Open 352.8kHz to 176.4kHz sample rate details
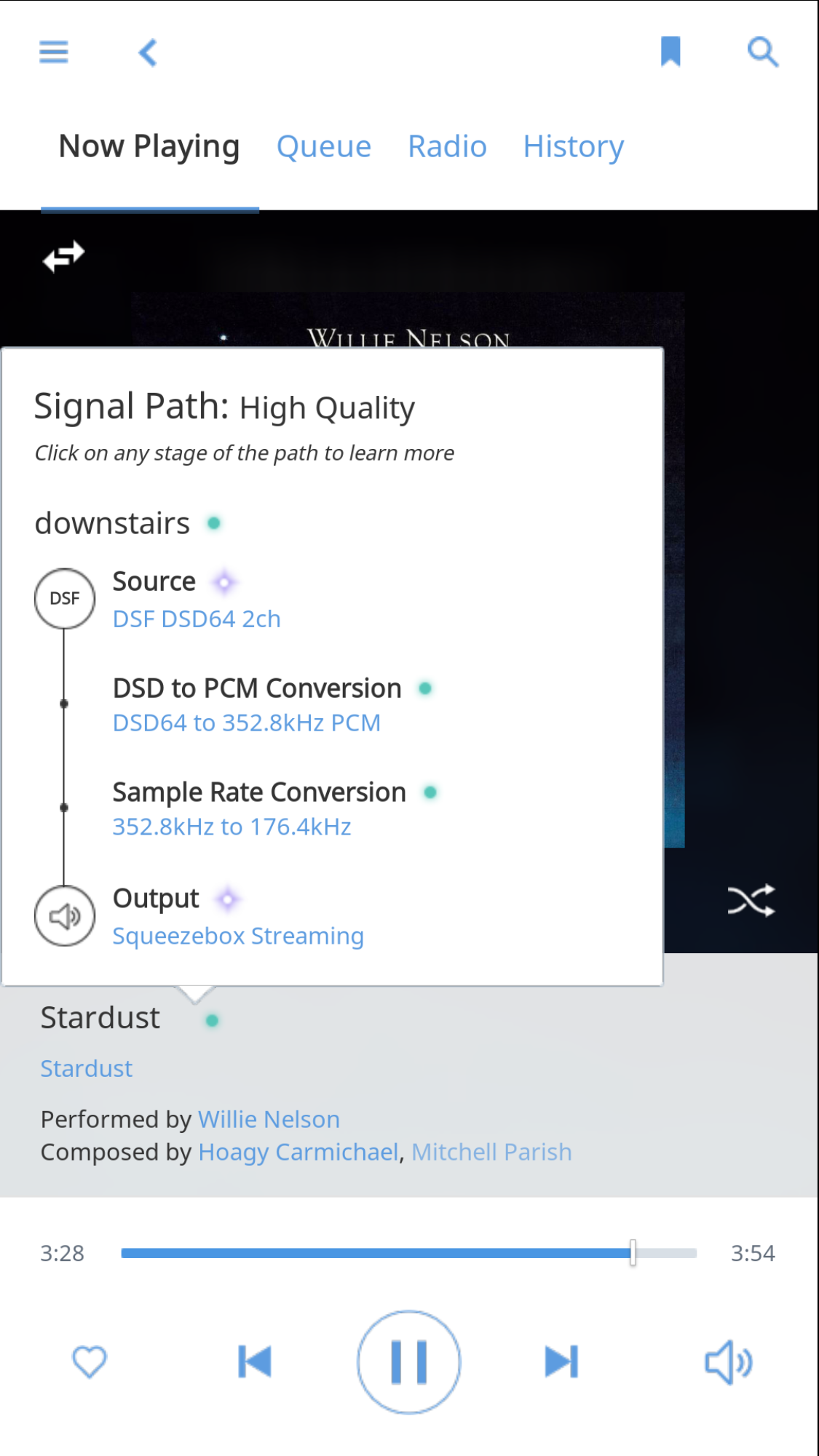 (x=232, y=827)
